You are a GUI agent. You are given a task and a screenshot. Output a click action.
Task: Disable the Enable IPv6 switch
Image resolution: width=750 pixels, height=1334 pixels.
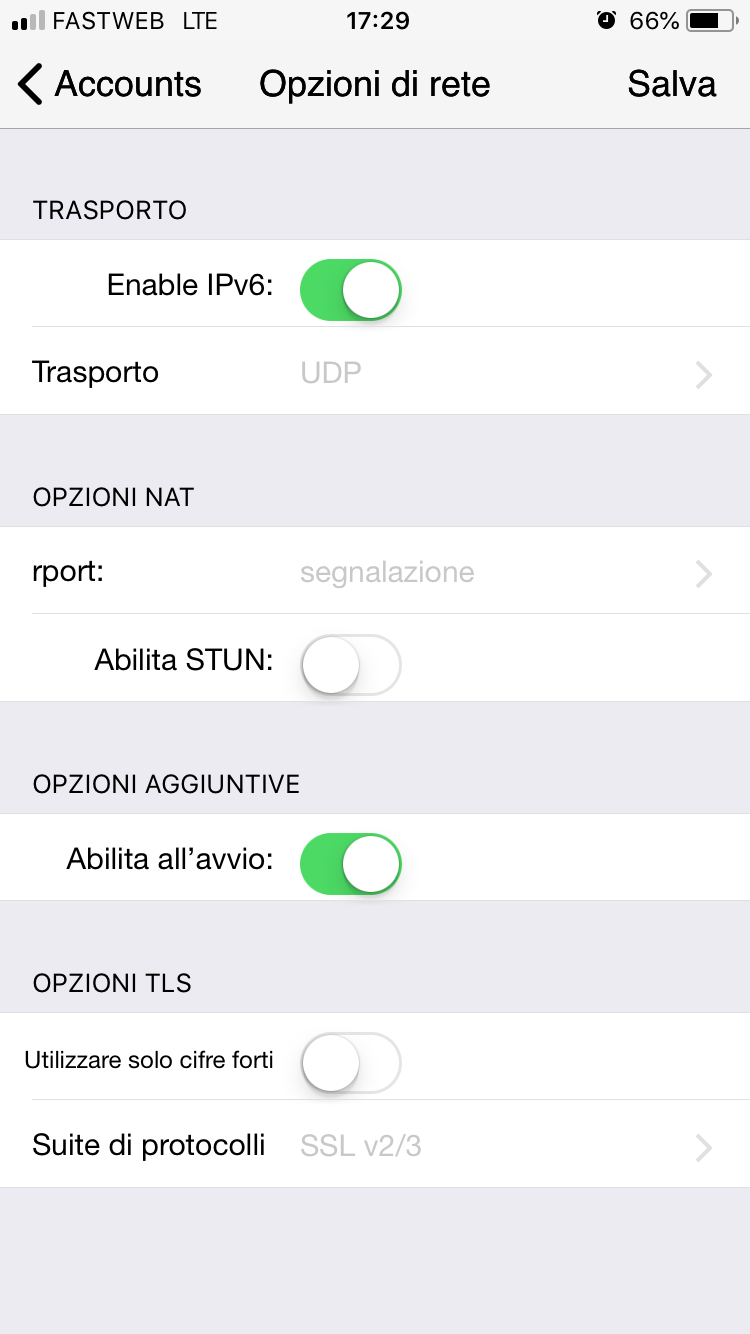click(x=351, y=290)
